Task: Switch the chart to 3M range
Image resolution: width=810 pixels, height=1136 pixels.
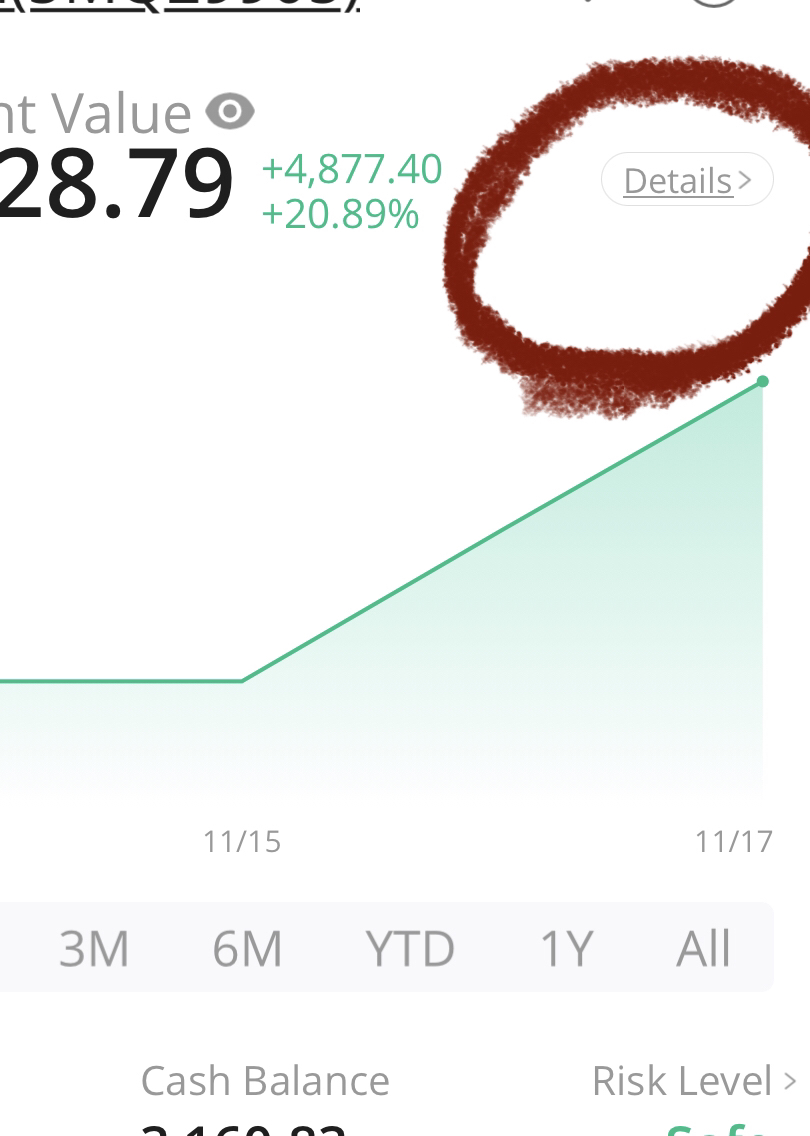Action: pyautogui.click(x=94, y=948)
